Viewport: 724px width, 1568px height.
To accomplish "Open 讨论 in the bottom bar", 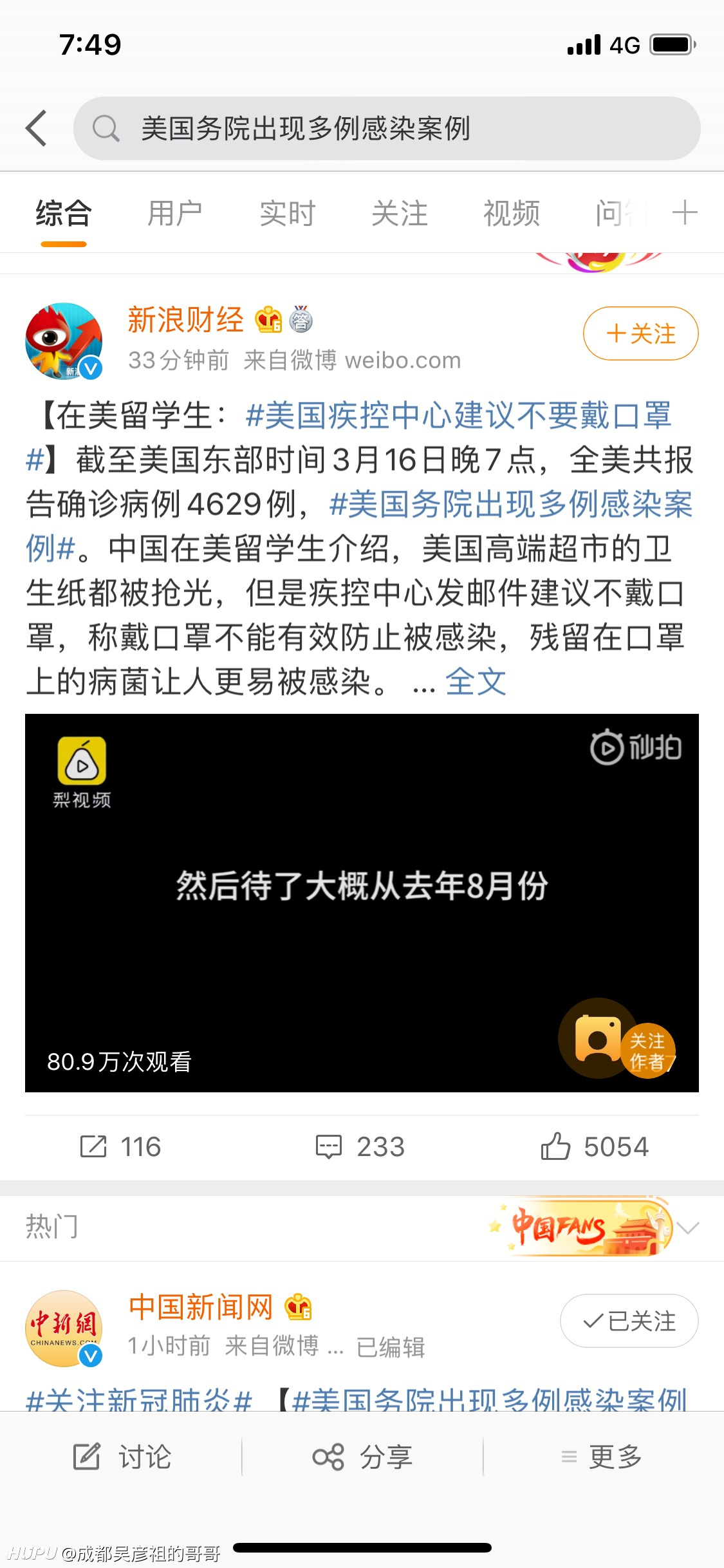I will pos(122,1457).
